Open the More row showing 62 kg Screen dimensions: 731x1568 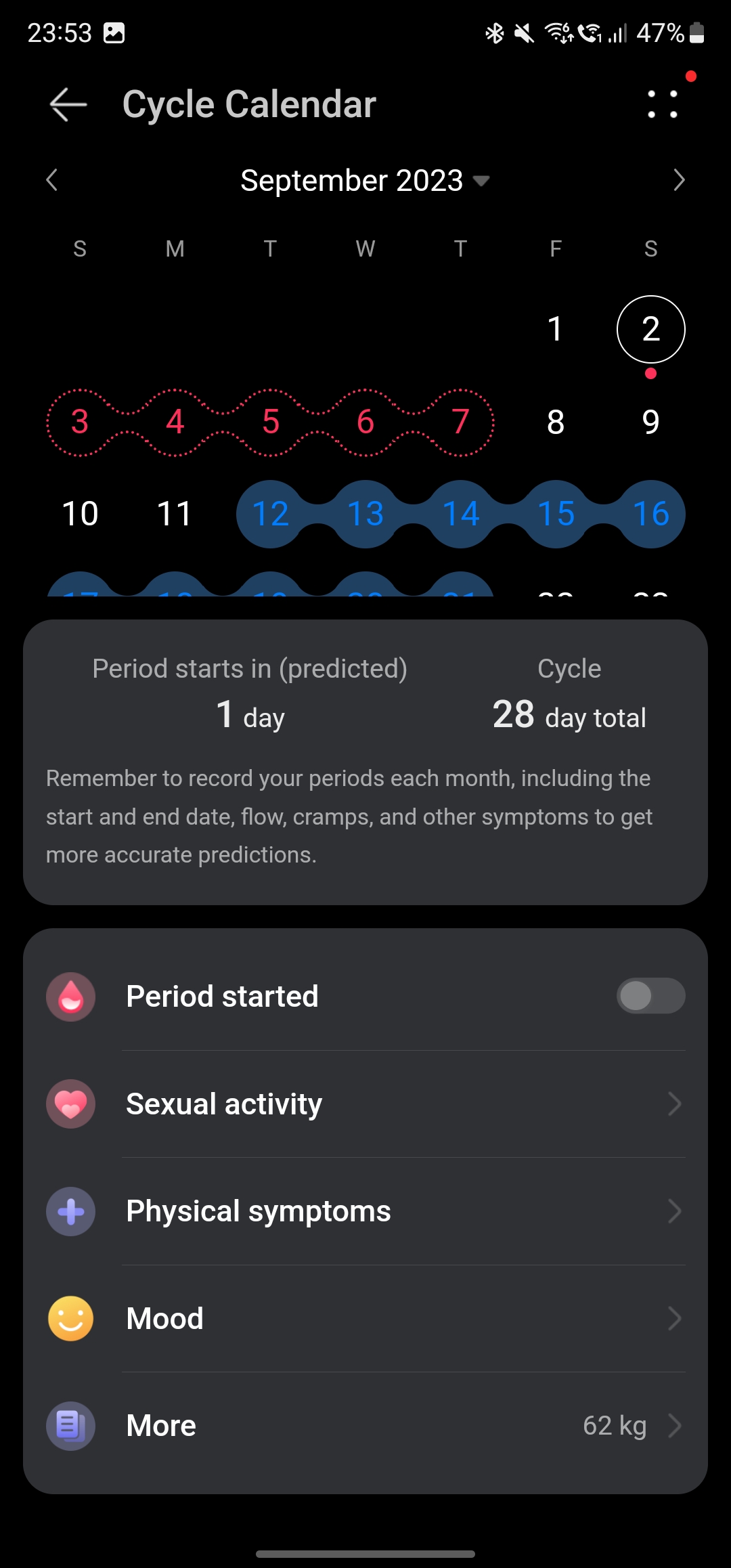coord(365,1425)
